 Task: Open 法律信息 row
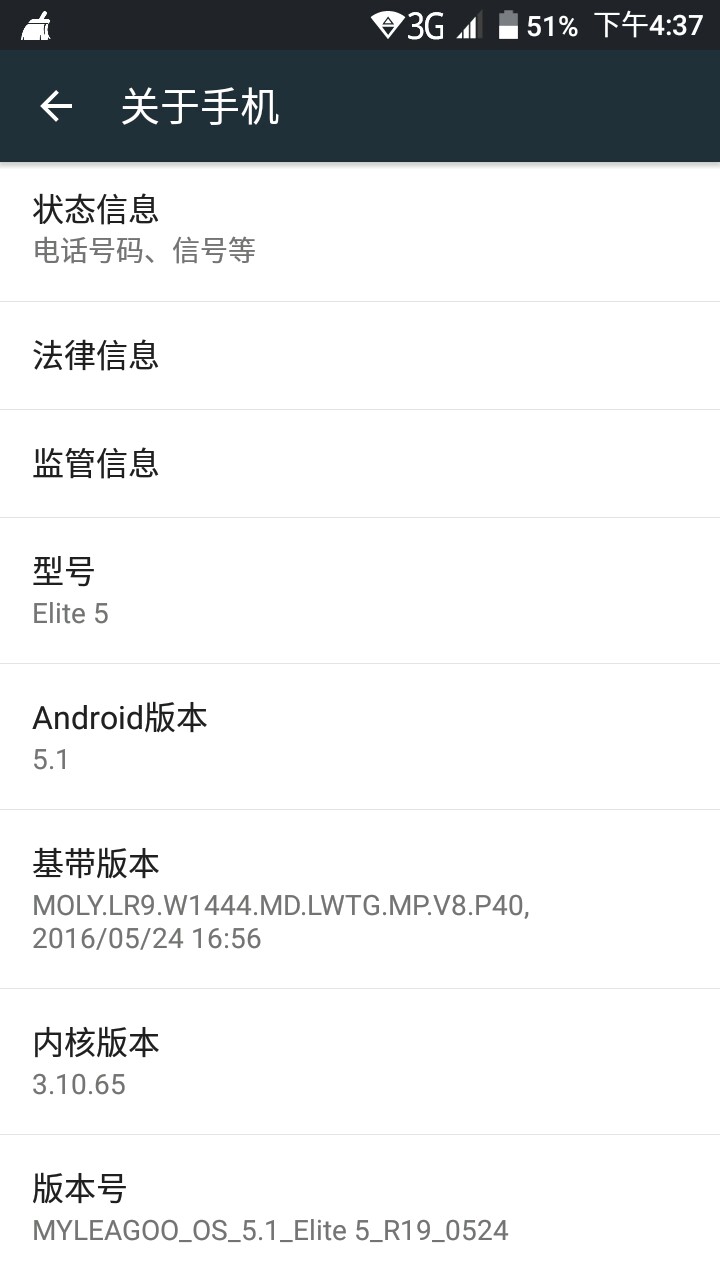360,355
